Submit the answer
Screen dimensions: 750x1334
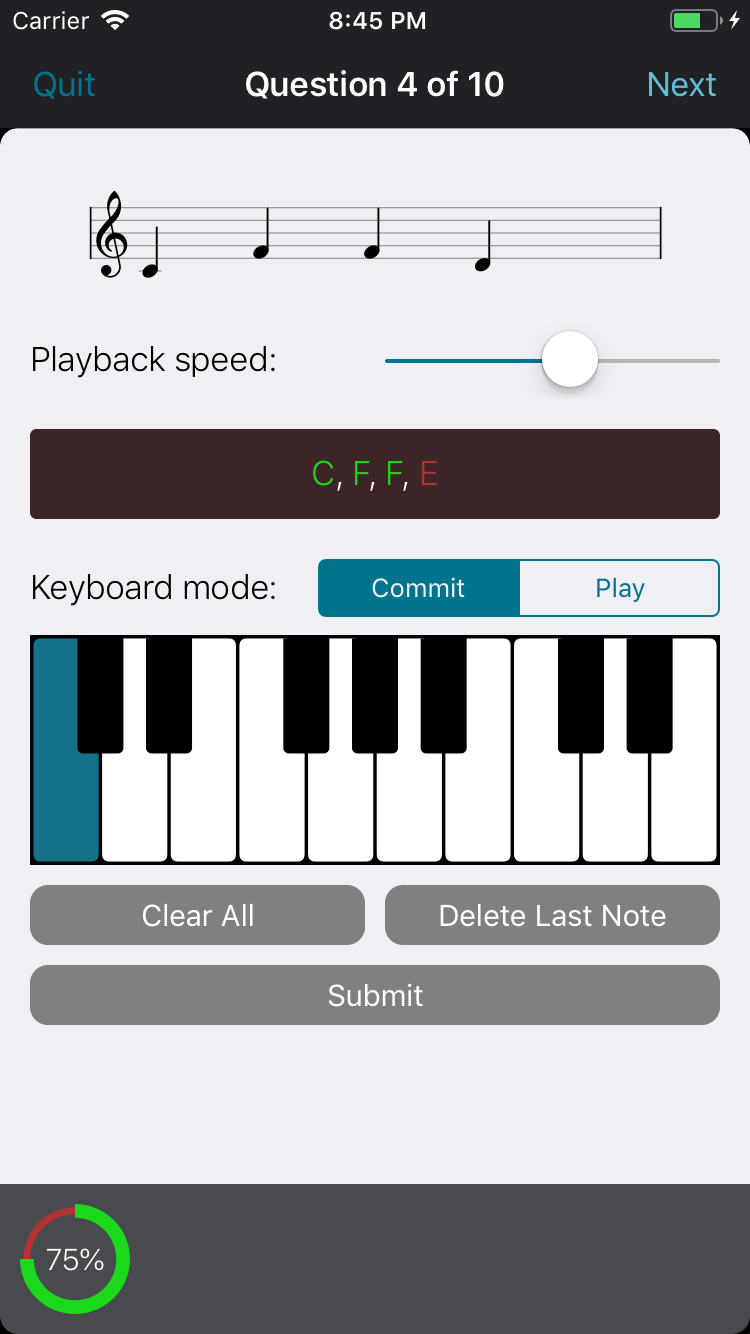click(x=375, y=995)
